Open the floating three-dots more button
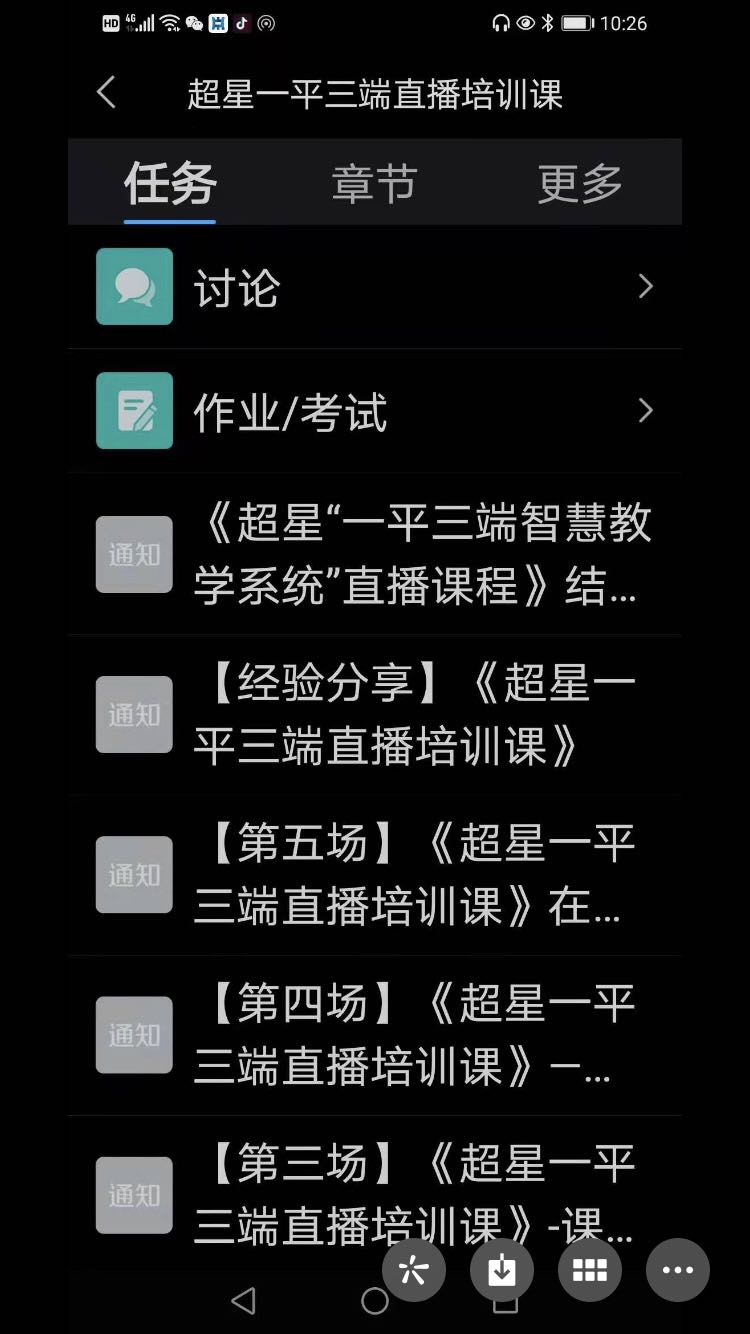750x1334 pixels. coord(678,1270)
